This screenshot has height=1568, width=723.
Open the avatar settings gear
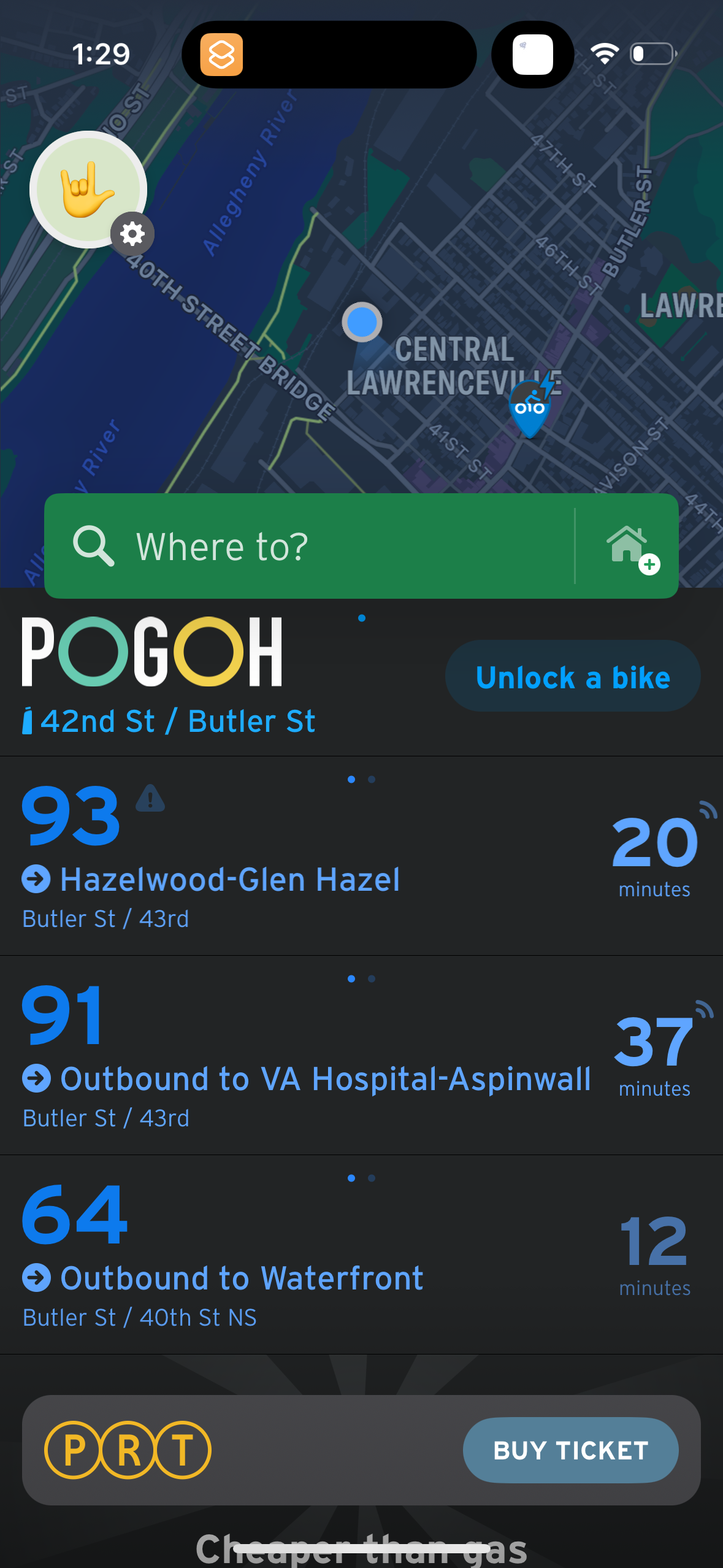tap(132, 234)
